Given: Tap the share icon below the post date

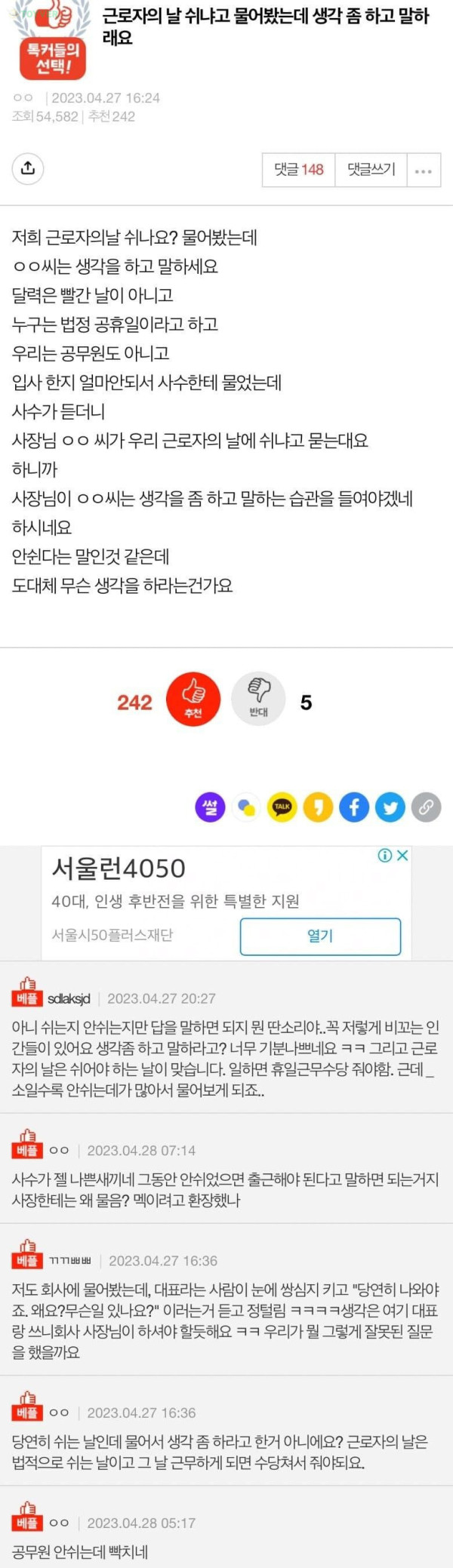Looking at the screenshot, I should pyautogui.click(x=28, y=168).
